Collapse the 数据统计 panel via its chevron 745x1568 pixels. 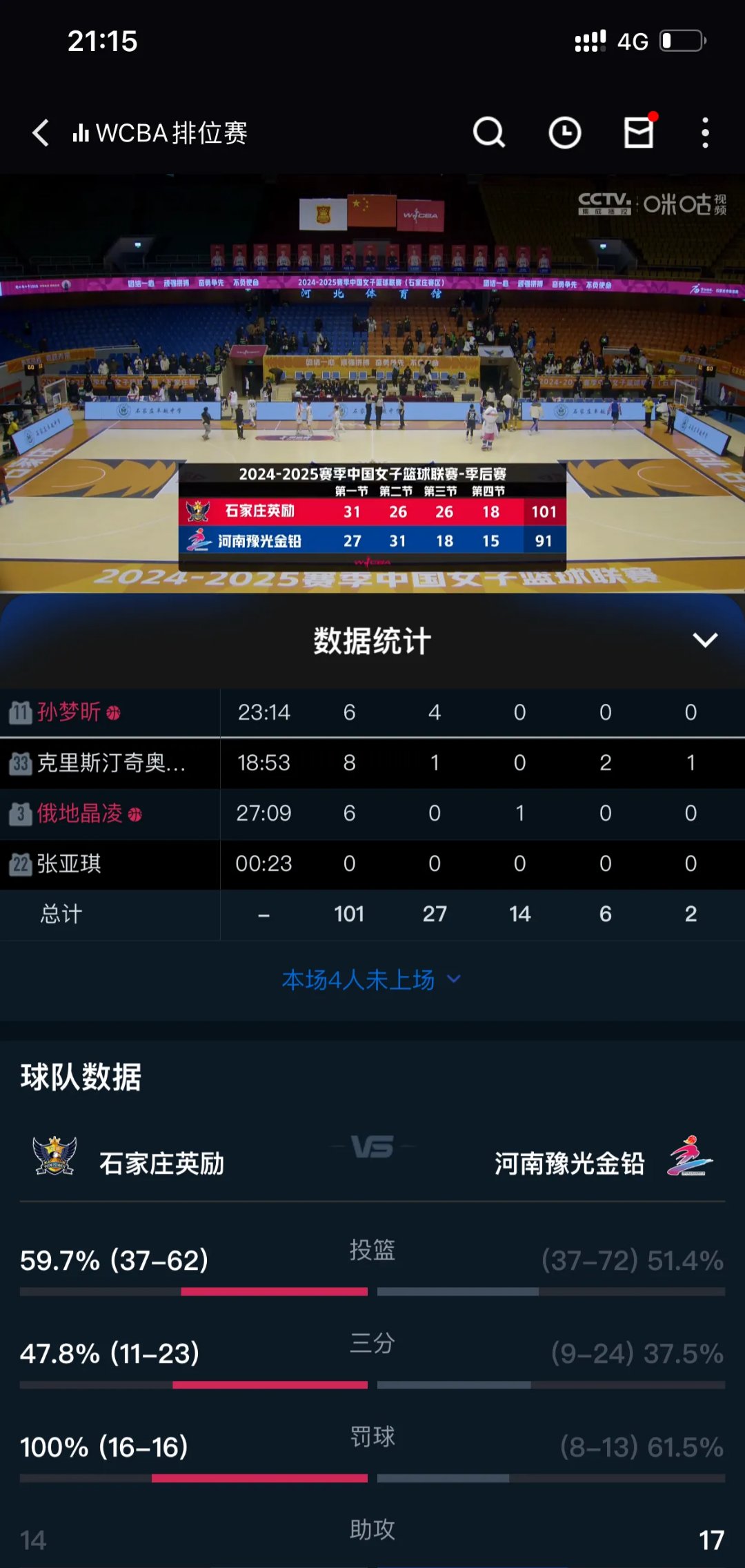706,641
